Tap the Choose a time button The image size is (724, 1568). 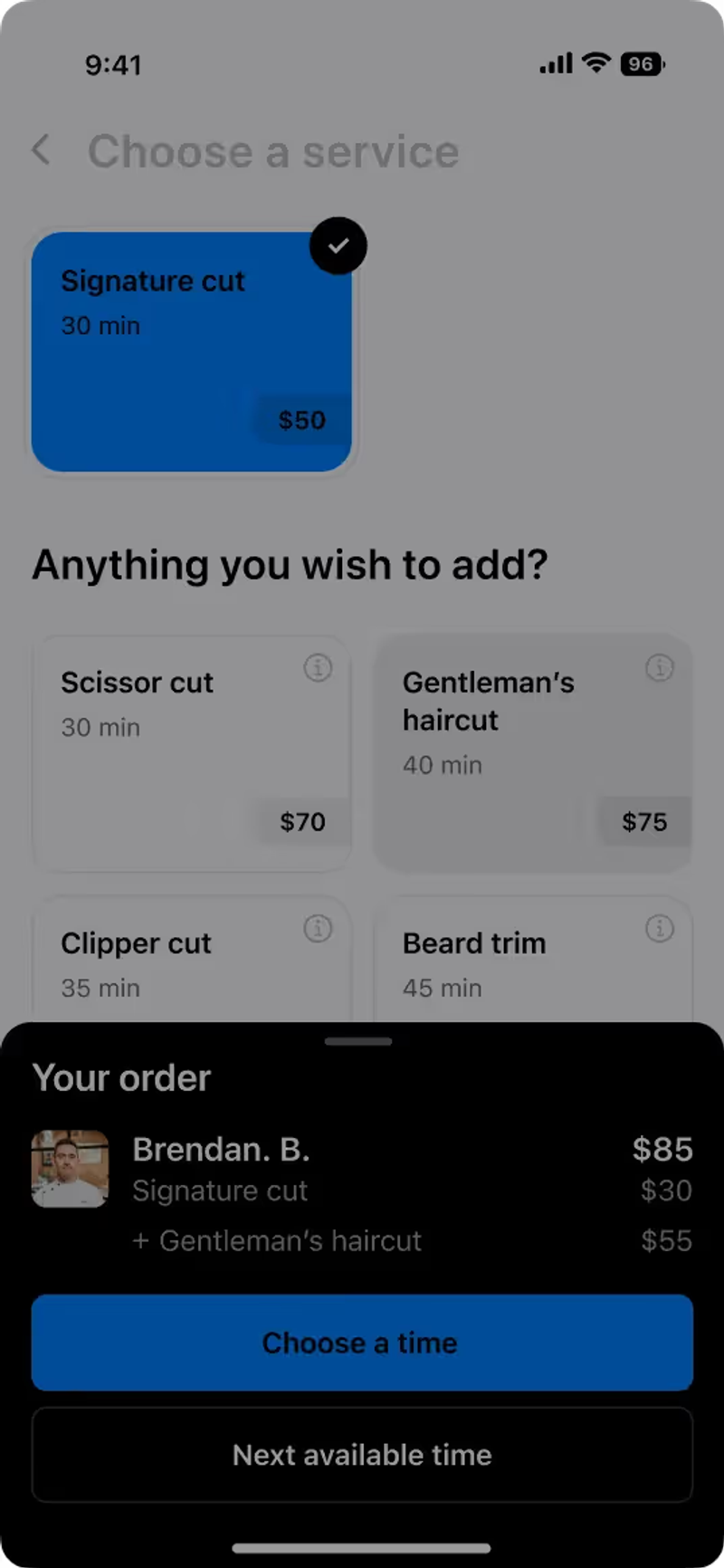[362, 1343]
